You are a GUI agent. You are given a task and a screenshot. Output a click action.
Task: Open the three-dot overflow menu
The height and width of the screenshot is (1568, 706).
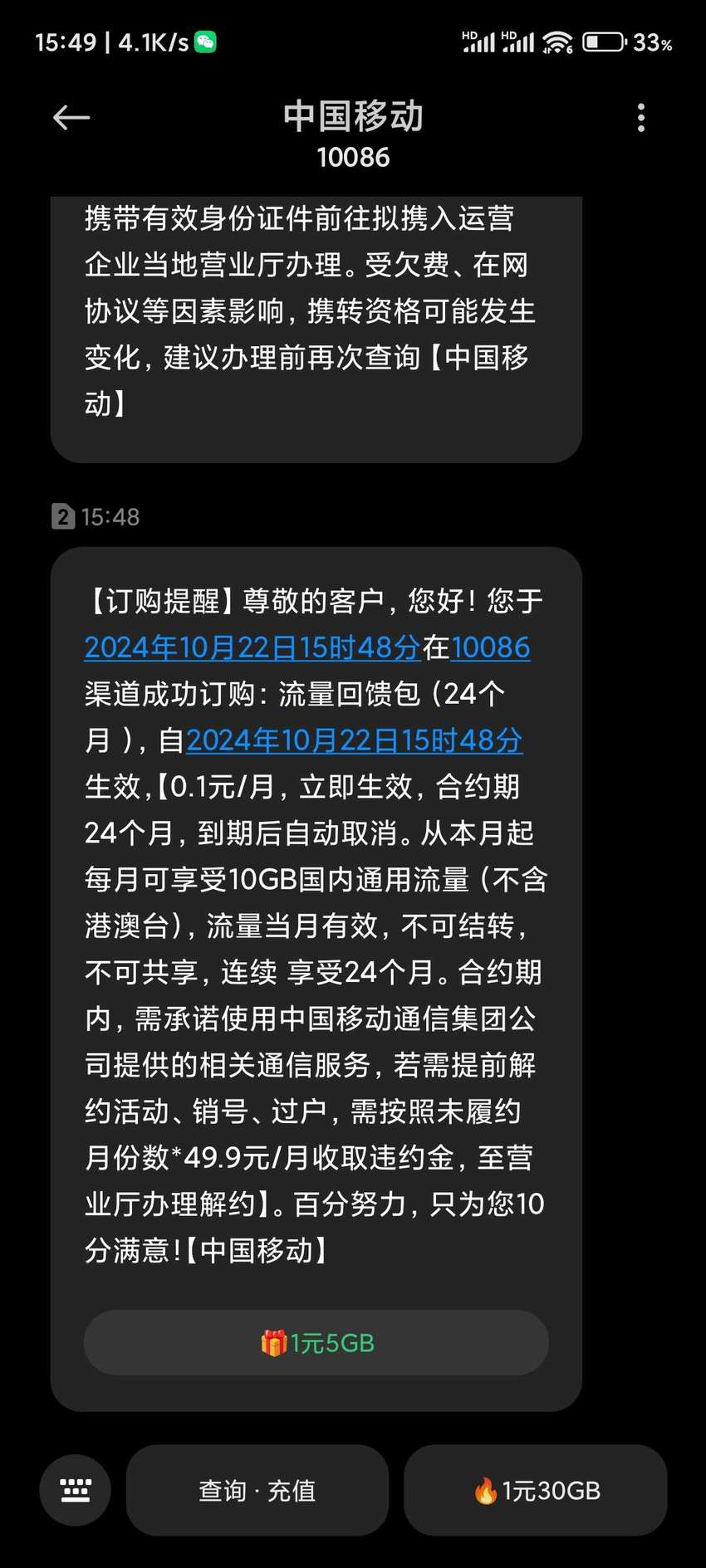click(640, 118)
